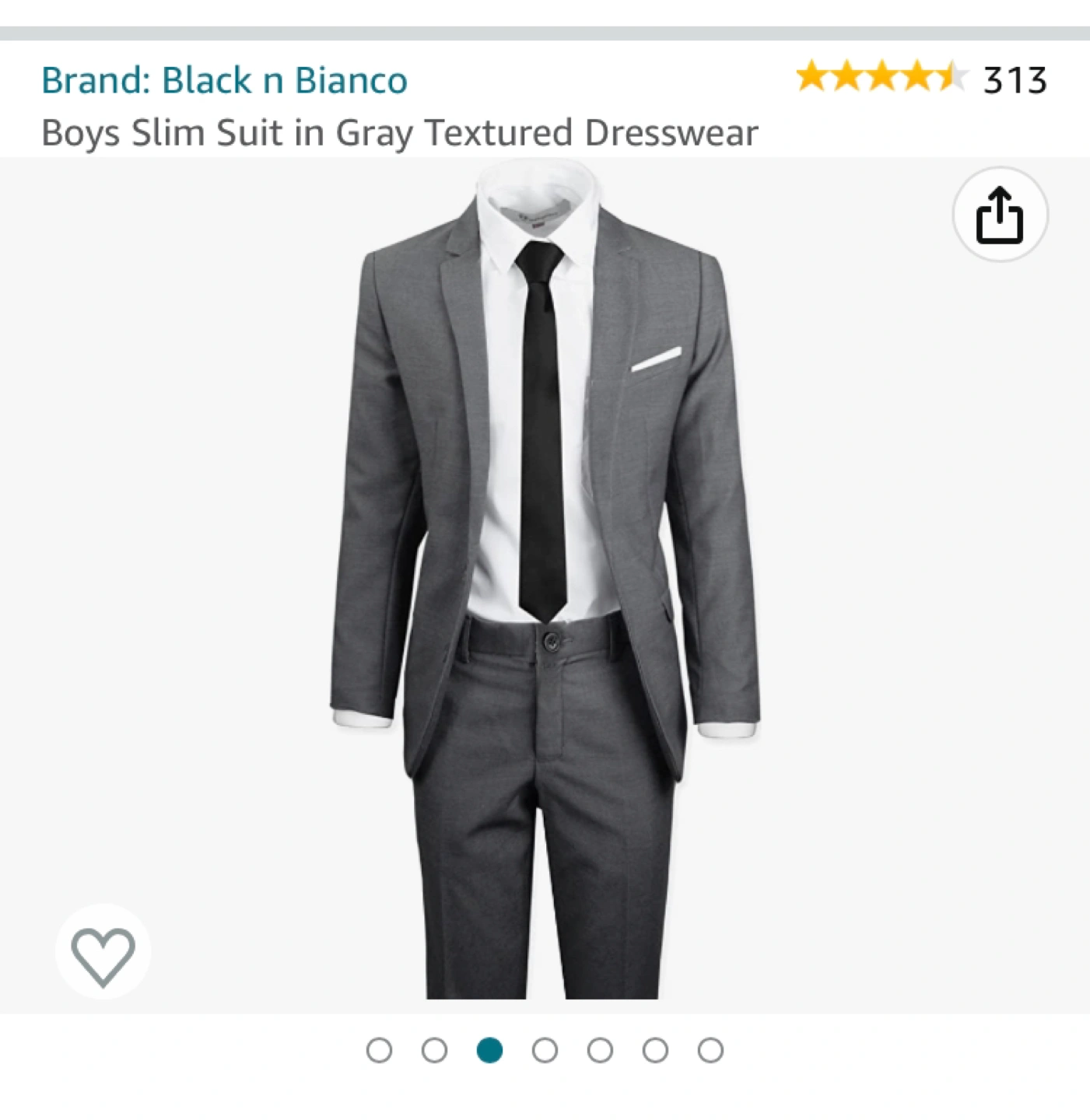
Task: Jump to the first image dot
Action: pyautogui.click(x=379, y=1051)
